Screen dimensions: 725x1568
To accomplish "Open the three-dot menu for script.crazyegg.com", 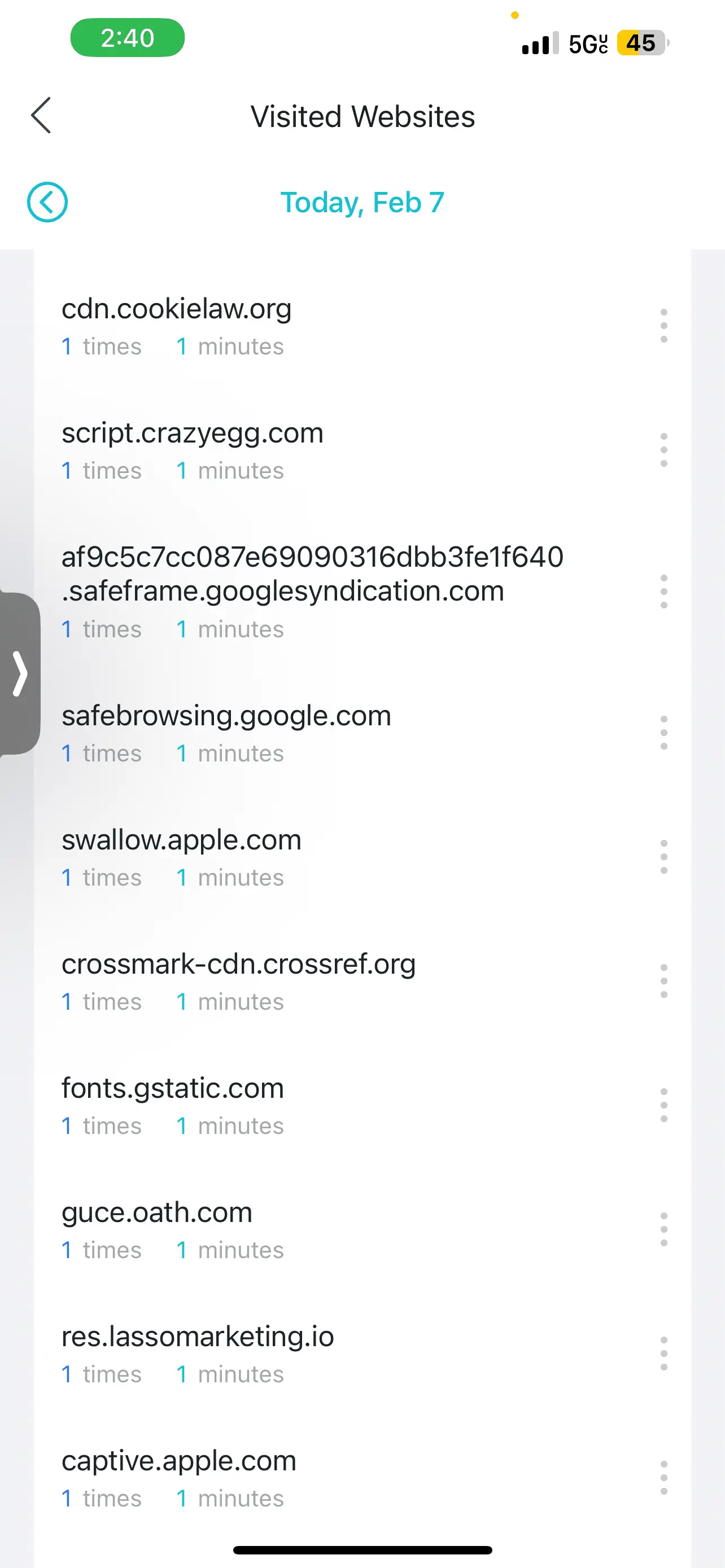I will coord(663,450).
